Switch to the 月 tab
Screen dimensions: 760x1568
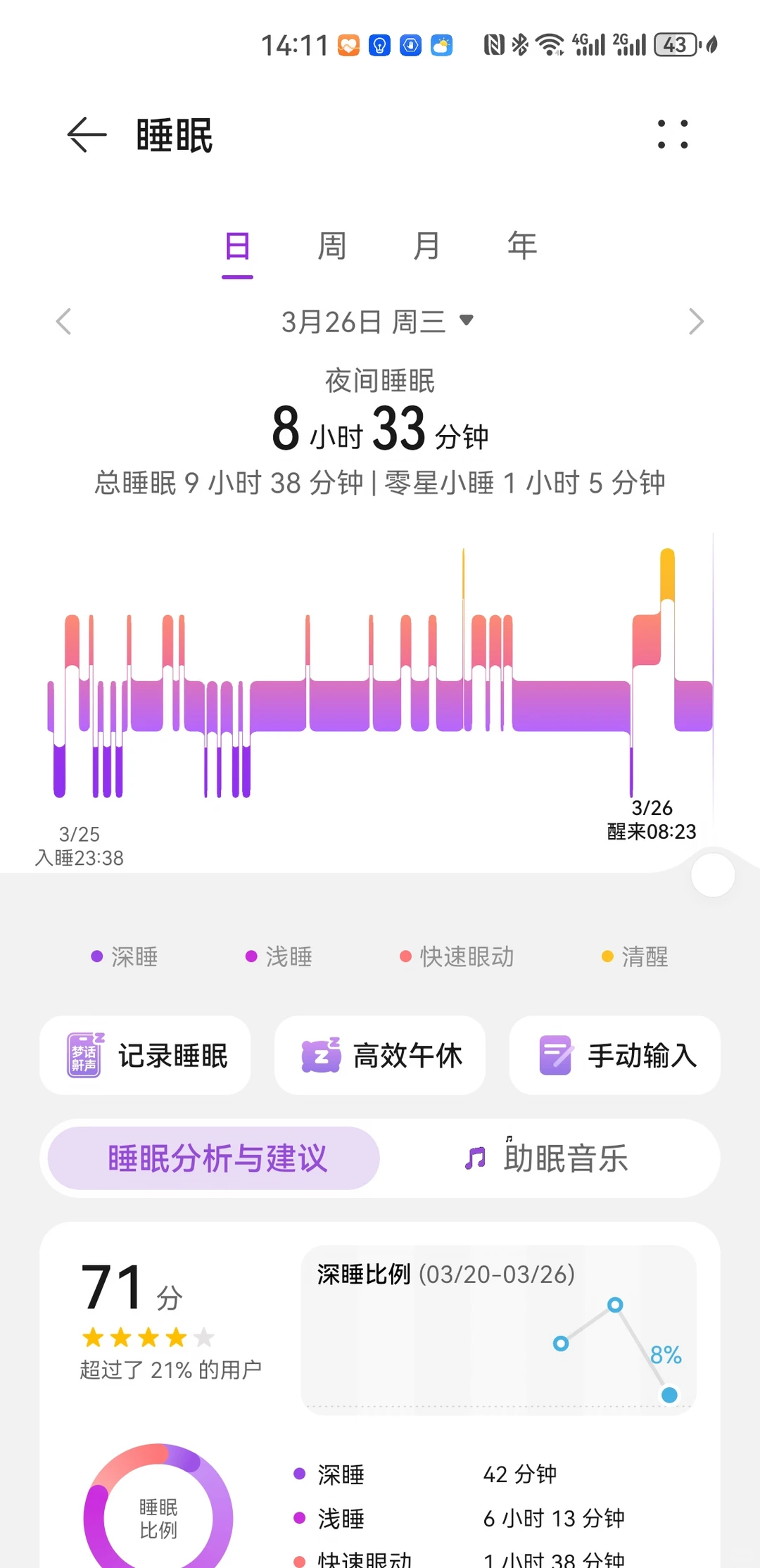pyautogui.click(x=426, y=246)
